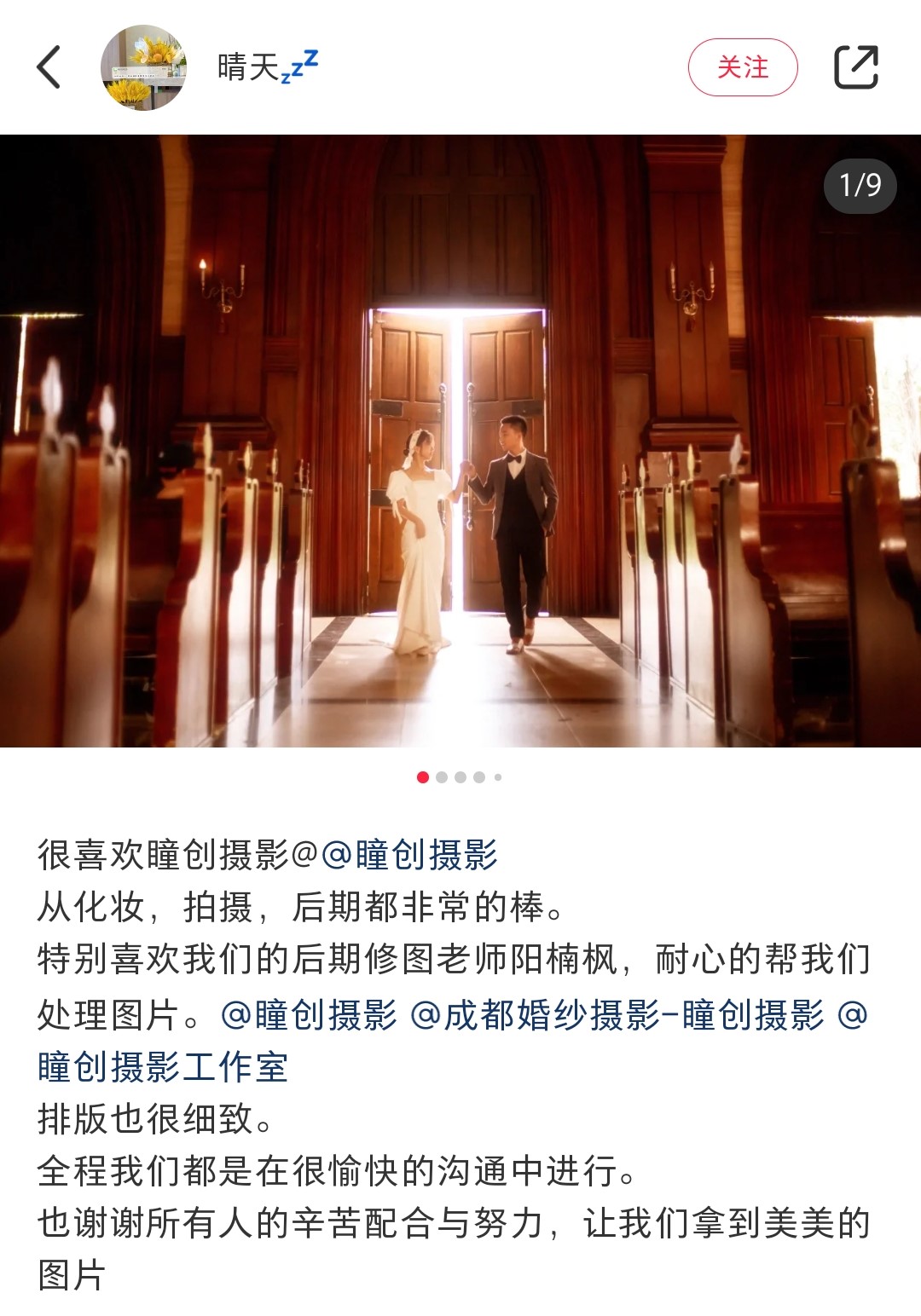This screenshot has height=1316, width=921.
Task: Share this post via share icon
Action: 855,67
